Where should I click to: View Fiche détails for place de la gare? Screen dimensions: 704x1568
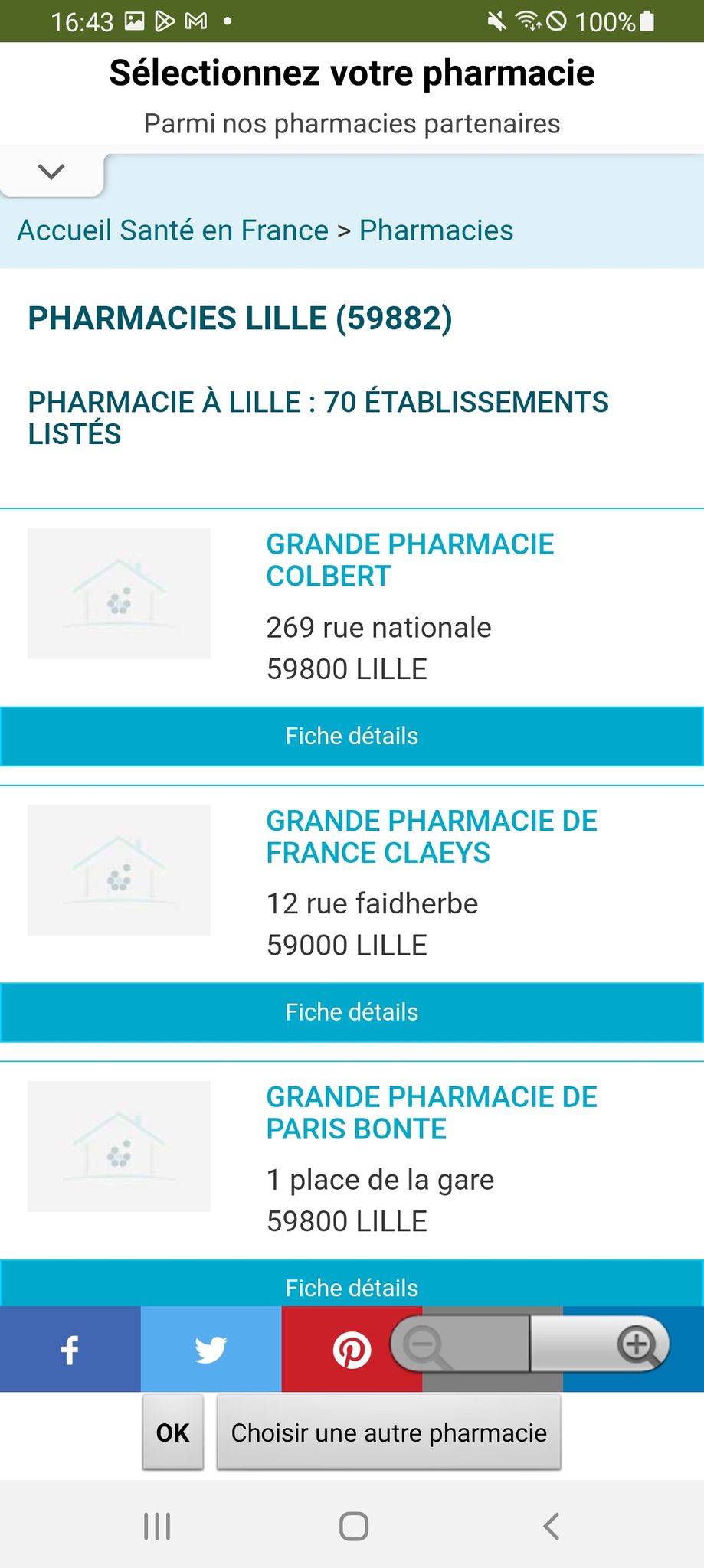click(x=352, y=1285)
